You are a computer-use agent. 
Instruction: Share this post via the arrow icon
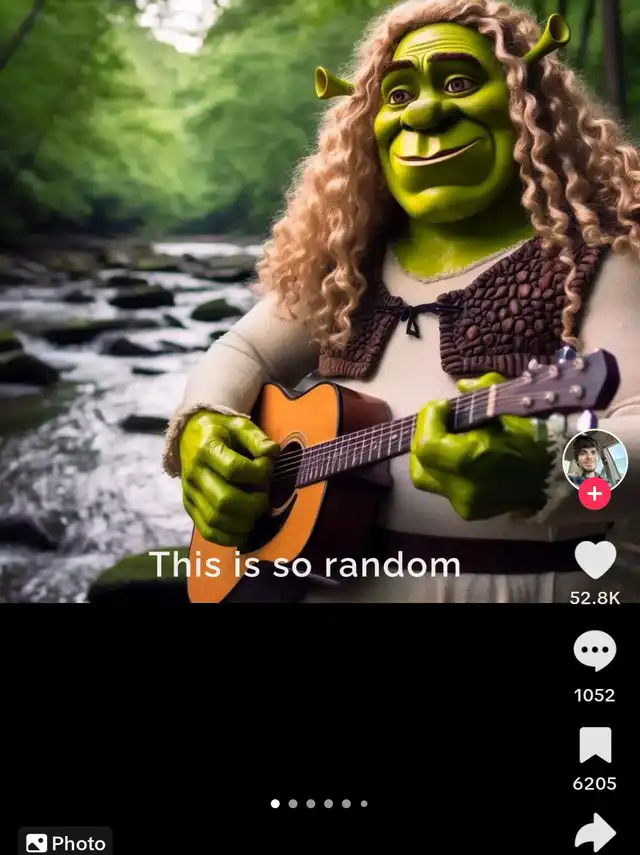coord(595,832)
